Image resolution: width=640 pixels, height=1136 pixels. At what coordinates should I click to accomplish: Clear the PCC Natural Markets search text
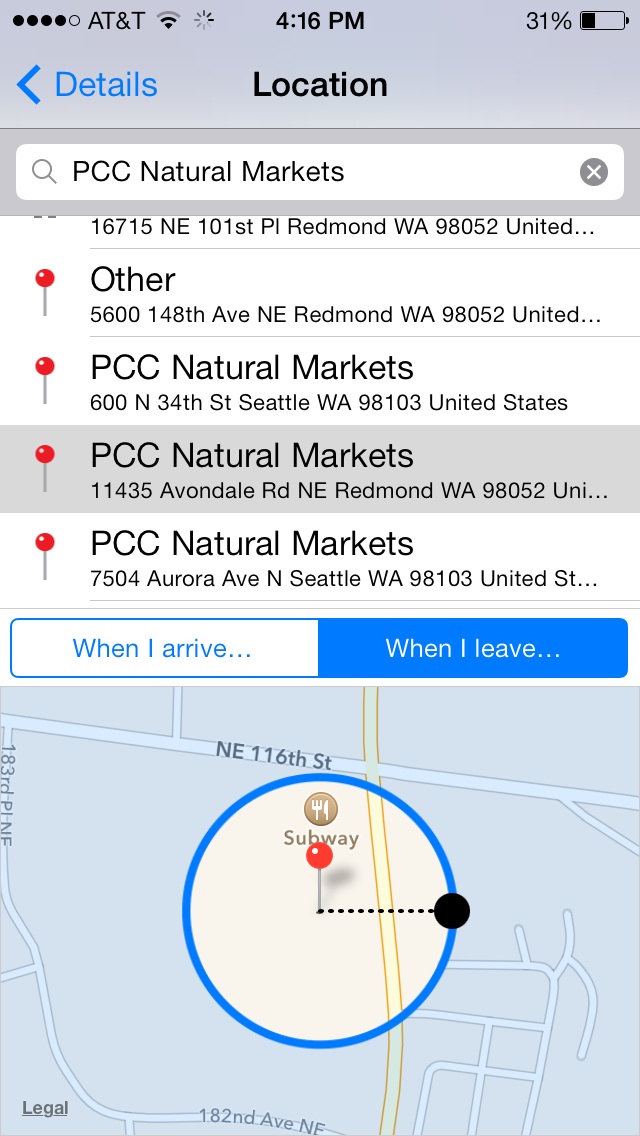[594, 172]
